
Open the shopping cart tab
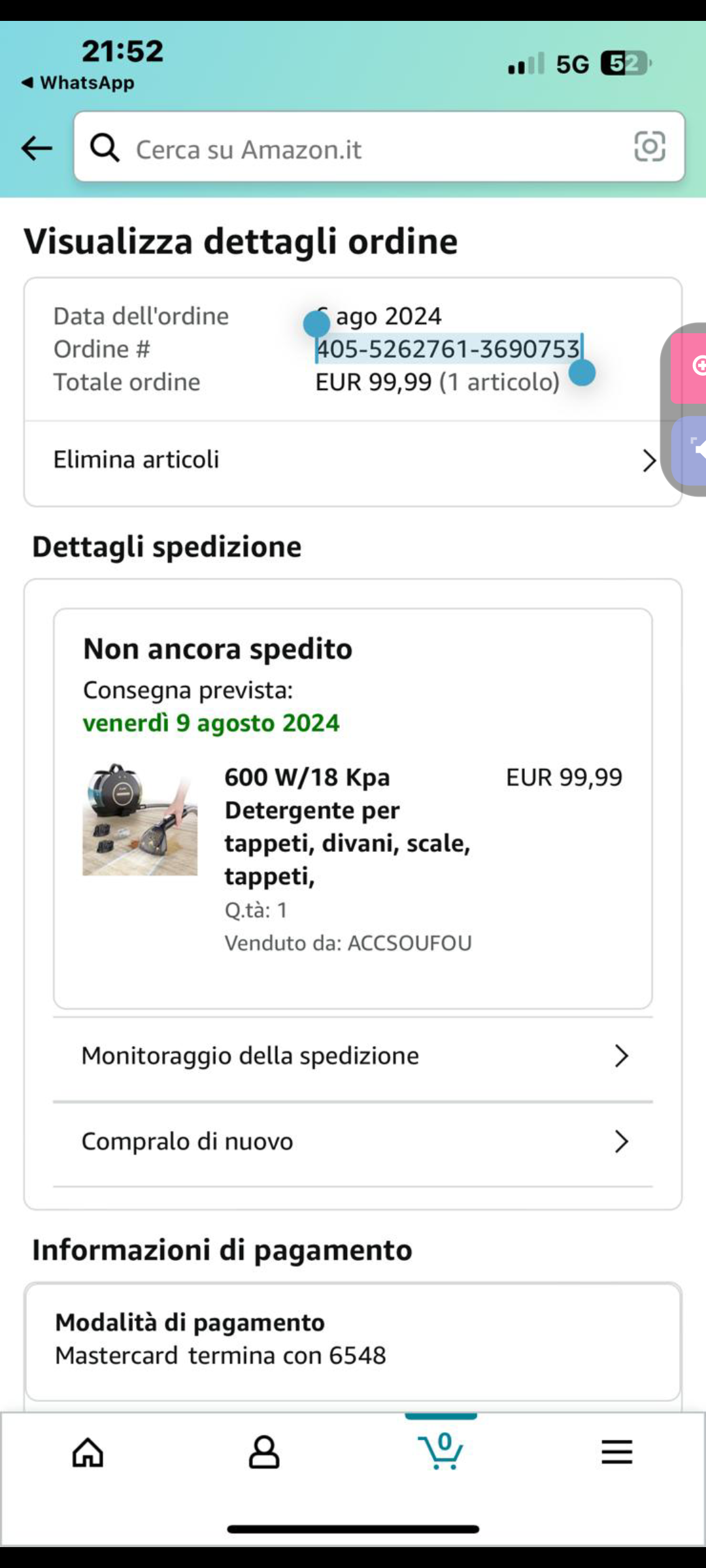click(x=441, y=1452)
